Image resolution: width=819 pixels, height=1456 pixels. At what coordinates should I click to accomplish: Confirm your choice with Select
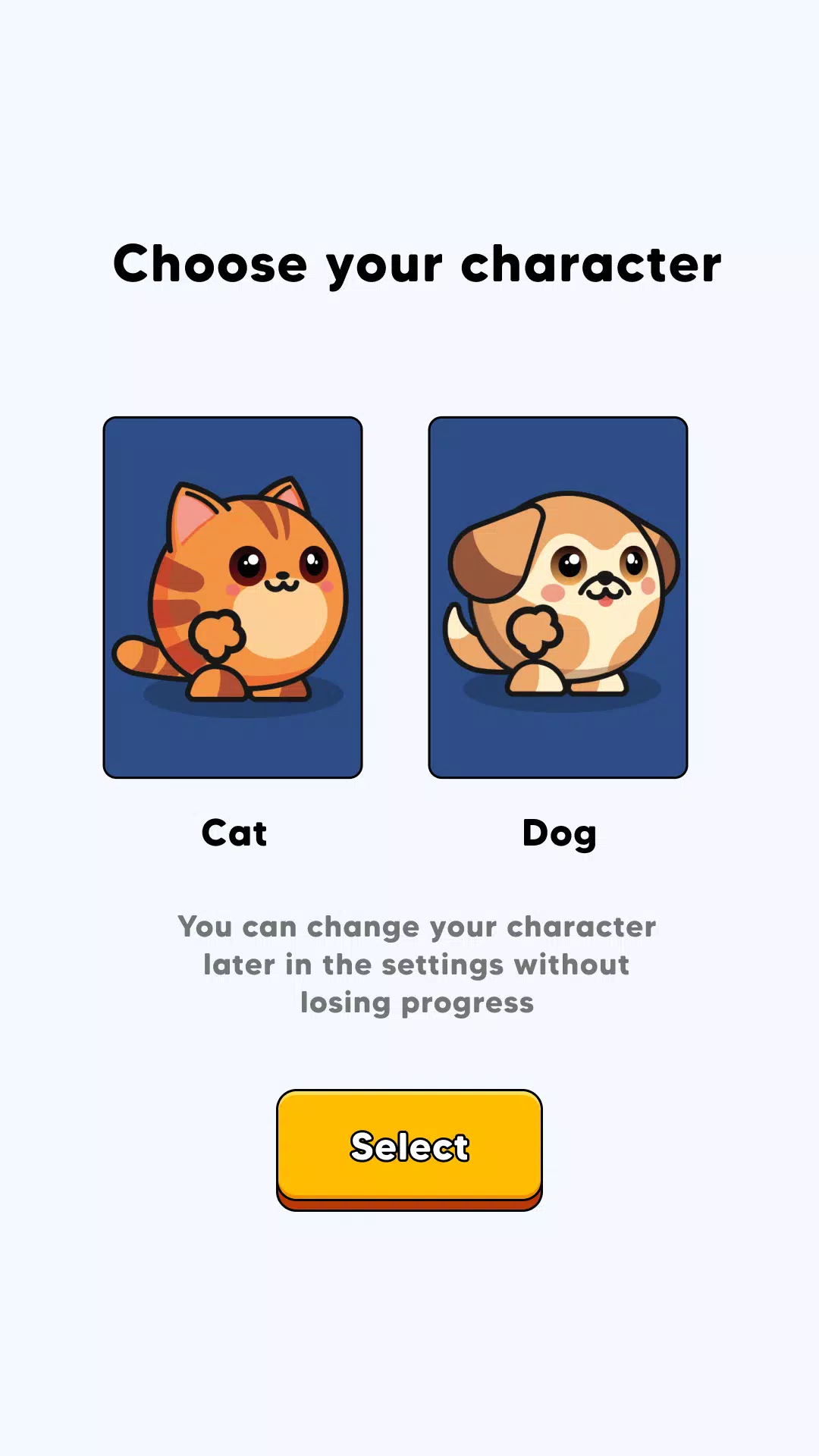click(x=409, y=1147)
